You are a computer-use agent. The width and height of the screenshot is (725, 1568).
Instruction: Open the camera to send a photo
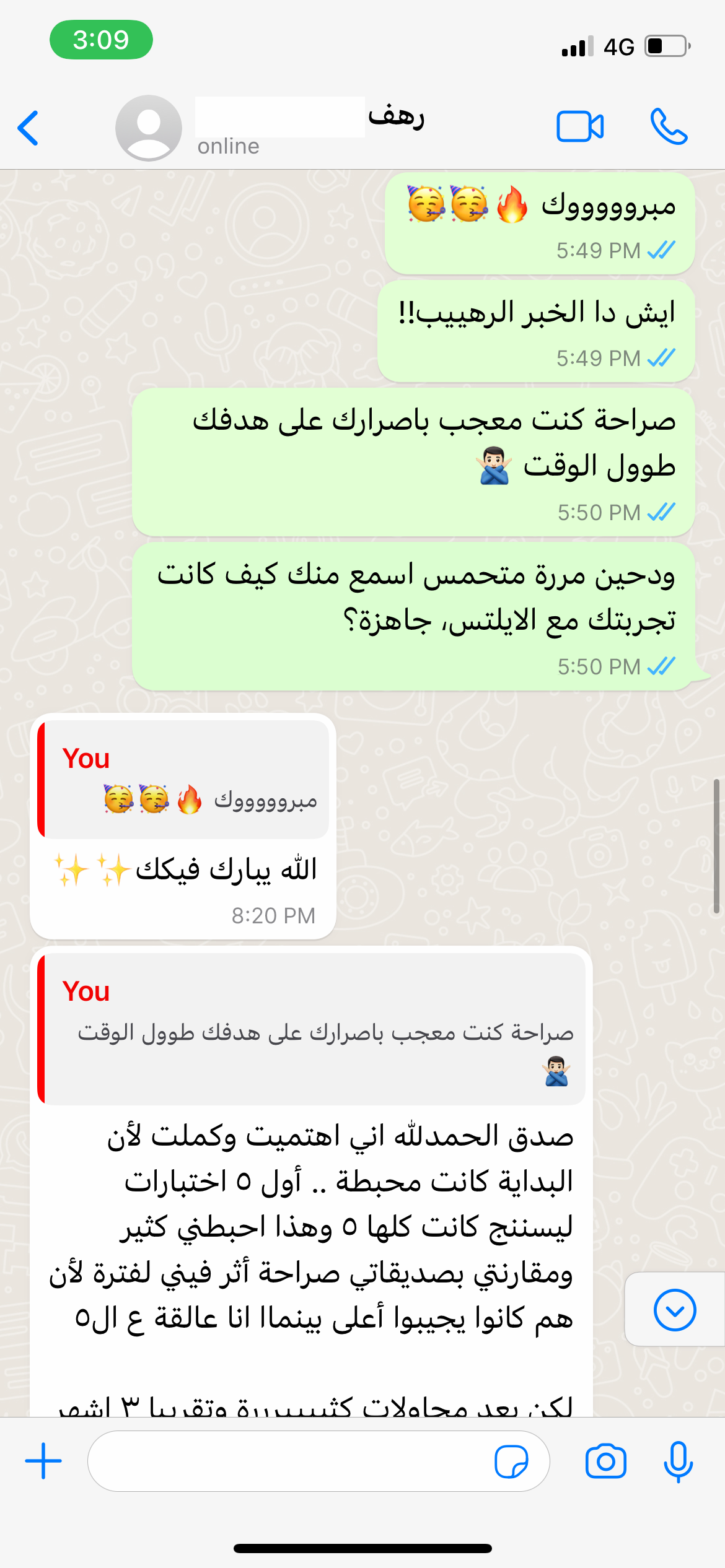coord(605,1461)
